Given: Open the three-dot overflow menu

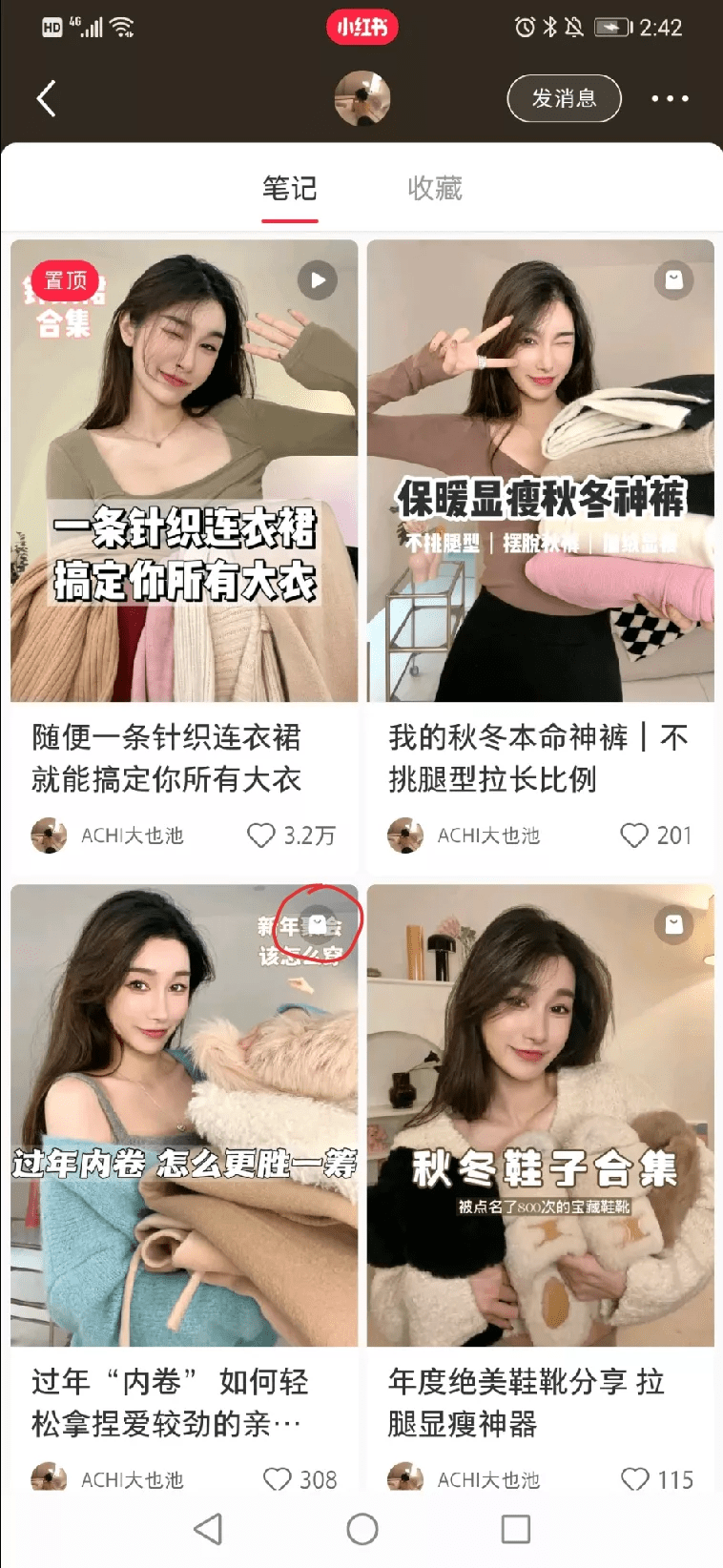Looking at the screenshot, I should [x=670, y=98].
